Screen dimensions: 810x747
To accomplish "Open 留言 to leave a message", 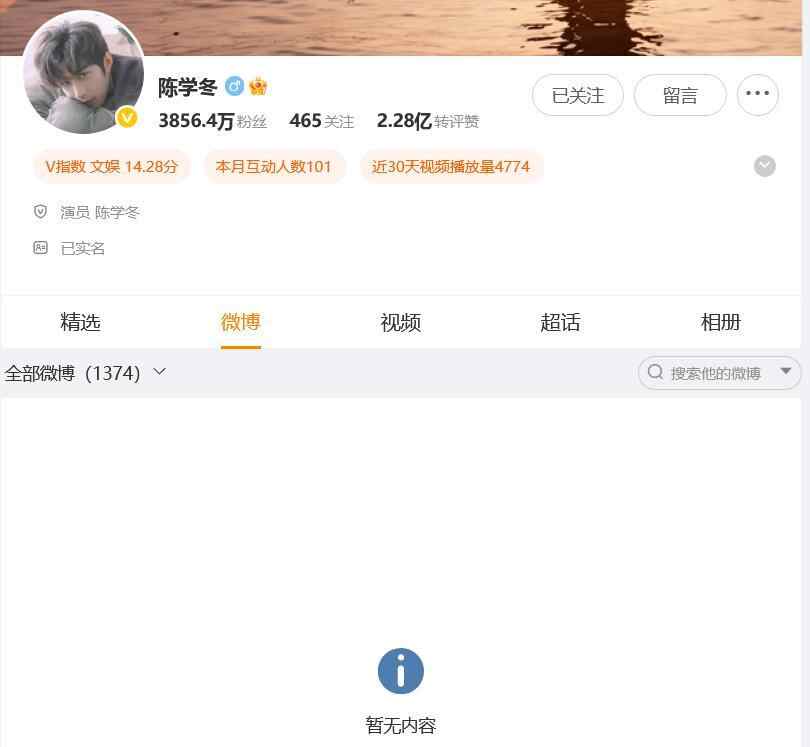I will [680, 95].
